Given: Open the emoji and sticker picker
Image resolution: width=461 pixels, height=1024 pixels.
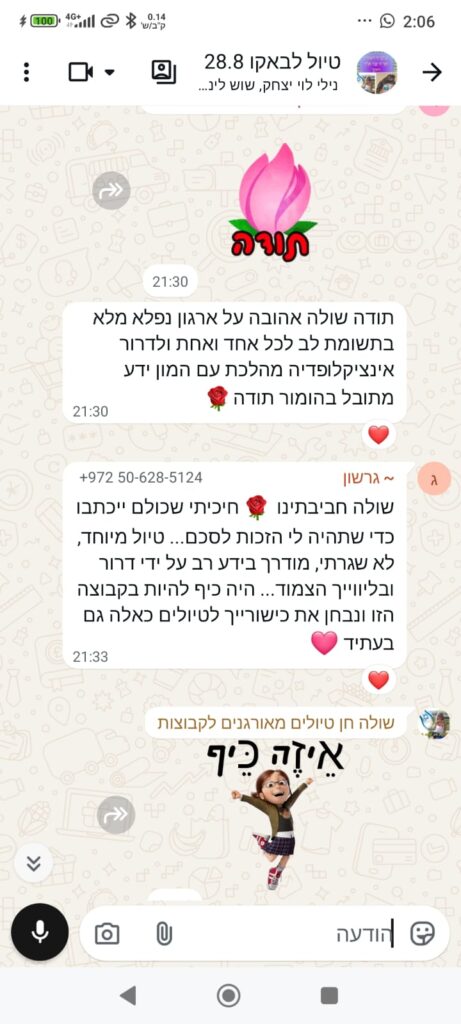Looking at the screenshot, I should click(x=422, y=934).
